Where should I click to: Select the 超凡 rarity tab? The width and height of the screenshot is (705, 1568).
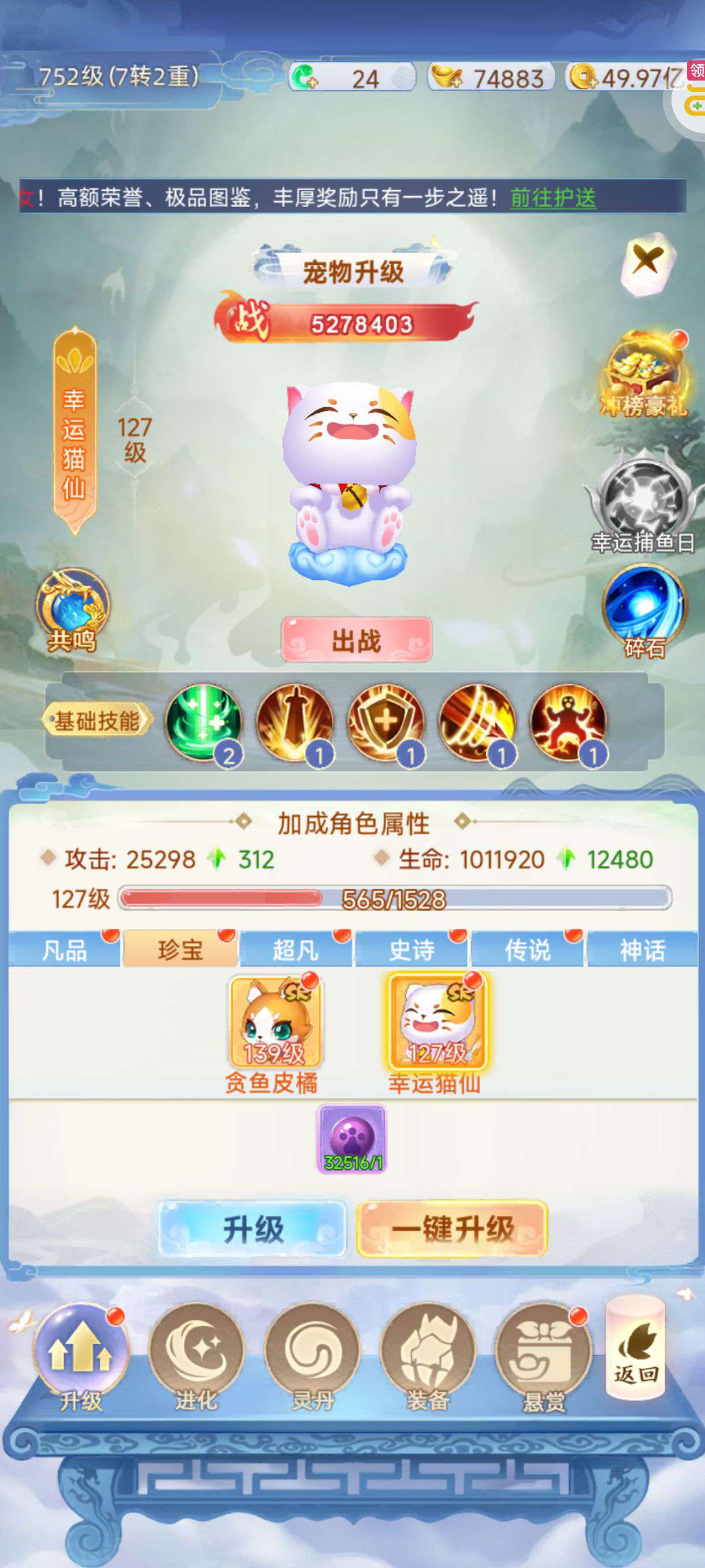pyautogui.click(x=296, y=949)
